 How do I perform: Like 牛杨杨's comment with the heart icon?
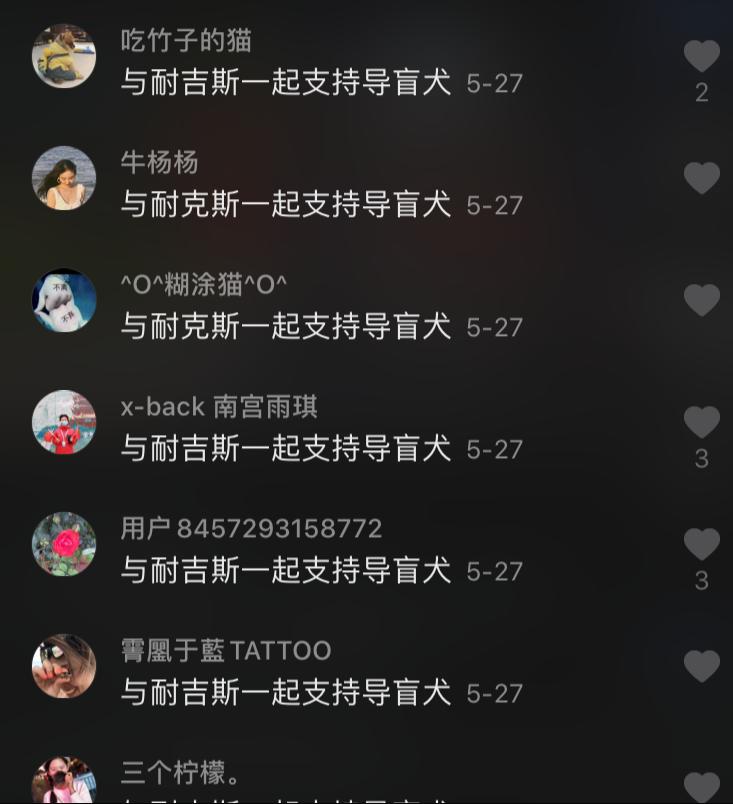[701, 179]
